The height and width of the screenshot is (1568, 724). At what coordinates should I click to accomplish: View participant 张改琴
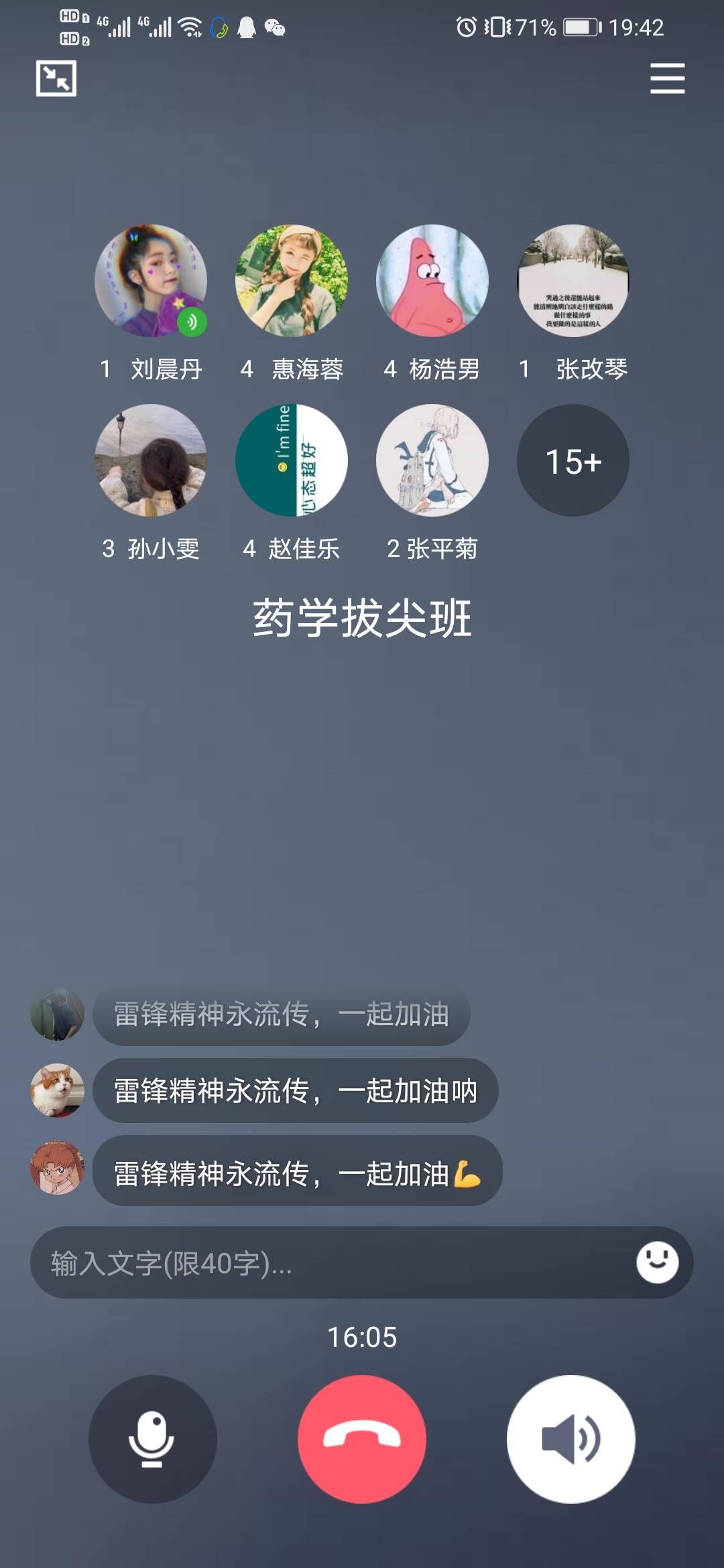tap(573, 280)
